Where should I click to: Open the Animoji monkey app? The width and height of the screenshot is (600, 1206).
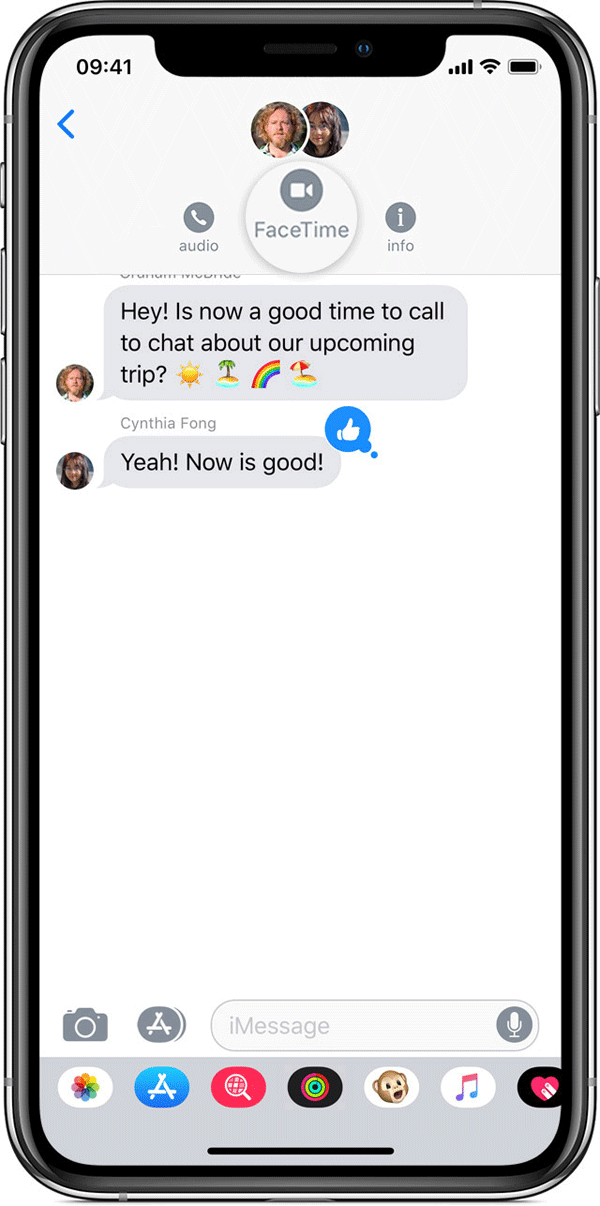point(391,1087)
